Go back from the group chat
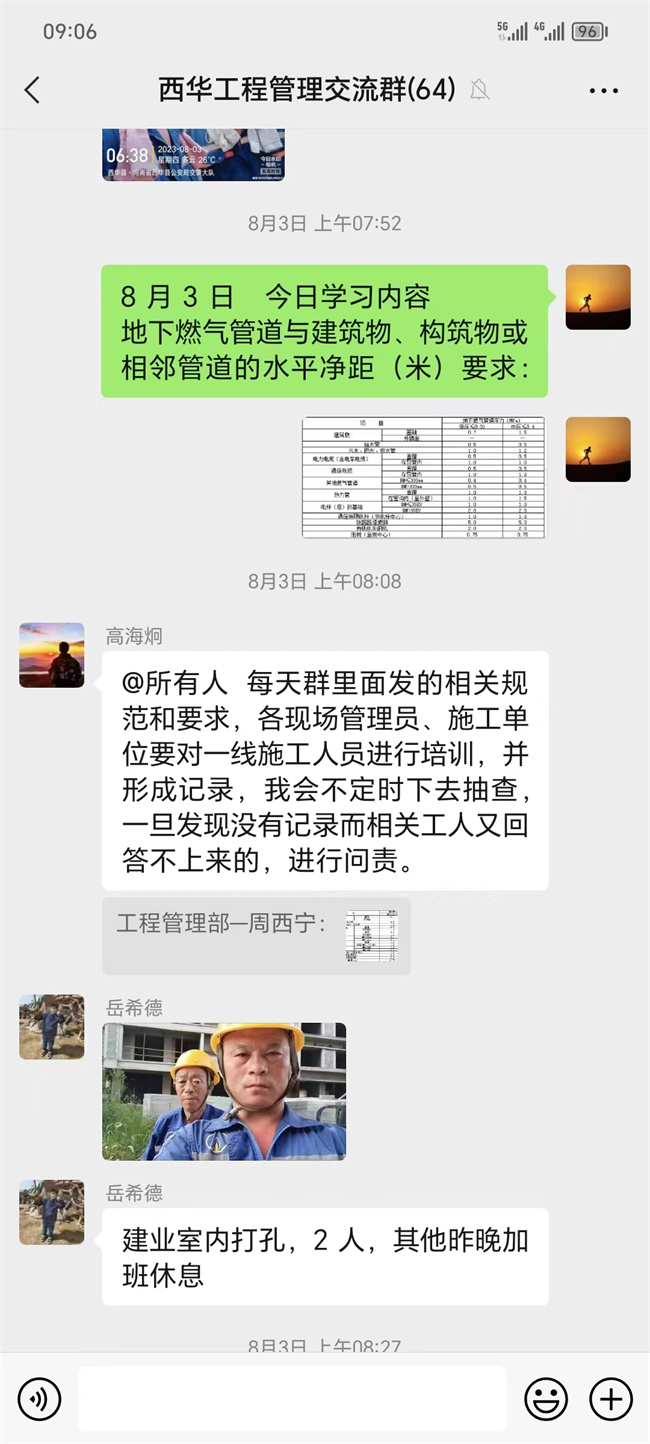Screen dimensions: 650x1444 point(32,90)
